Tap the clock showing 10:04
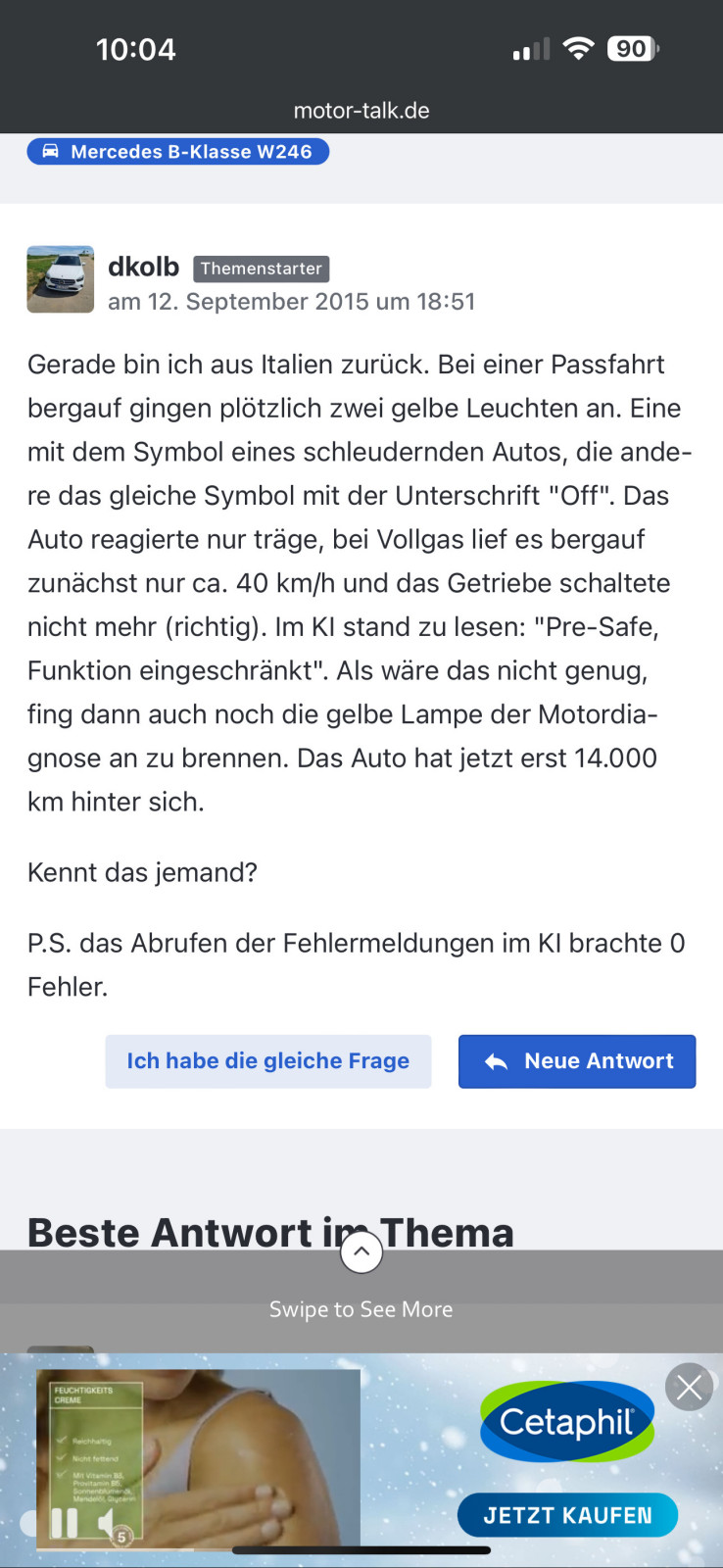 (x=137, y=48)
